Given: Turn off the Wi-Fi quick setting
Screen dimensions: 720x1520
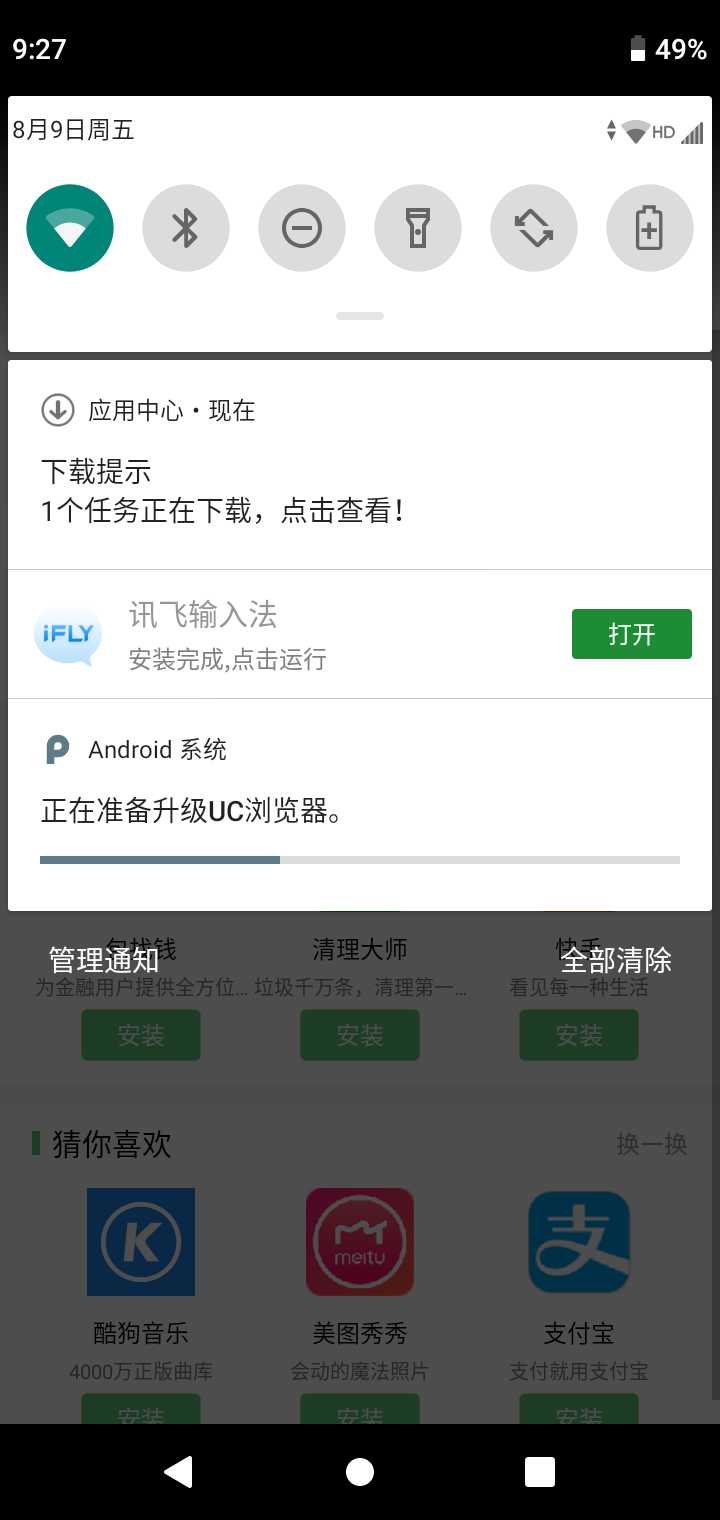Looking at the screenshot, I should (x=70, y=228).
